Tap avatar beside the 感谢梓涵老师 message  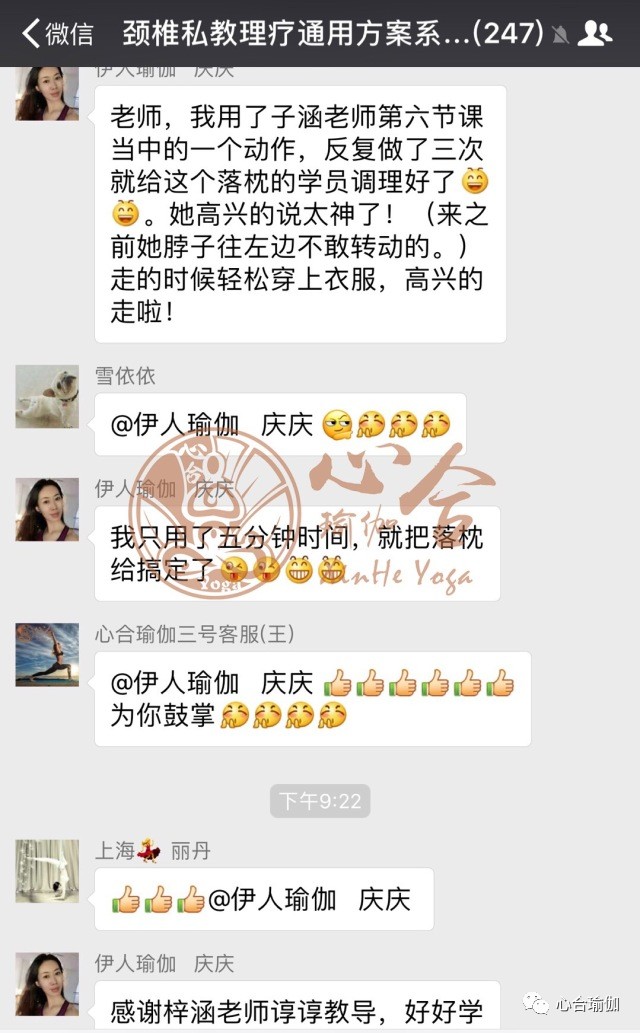(x=47, y=984)
